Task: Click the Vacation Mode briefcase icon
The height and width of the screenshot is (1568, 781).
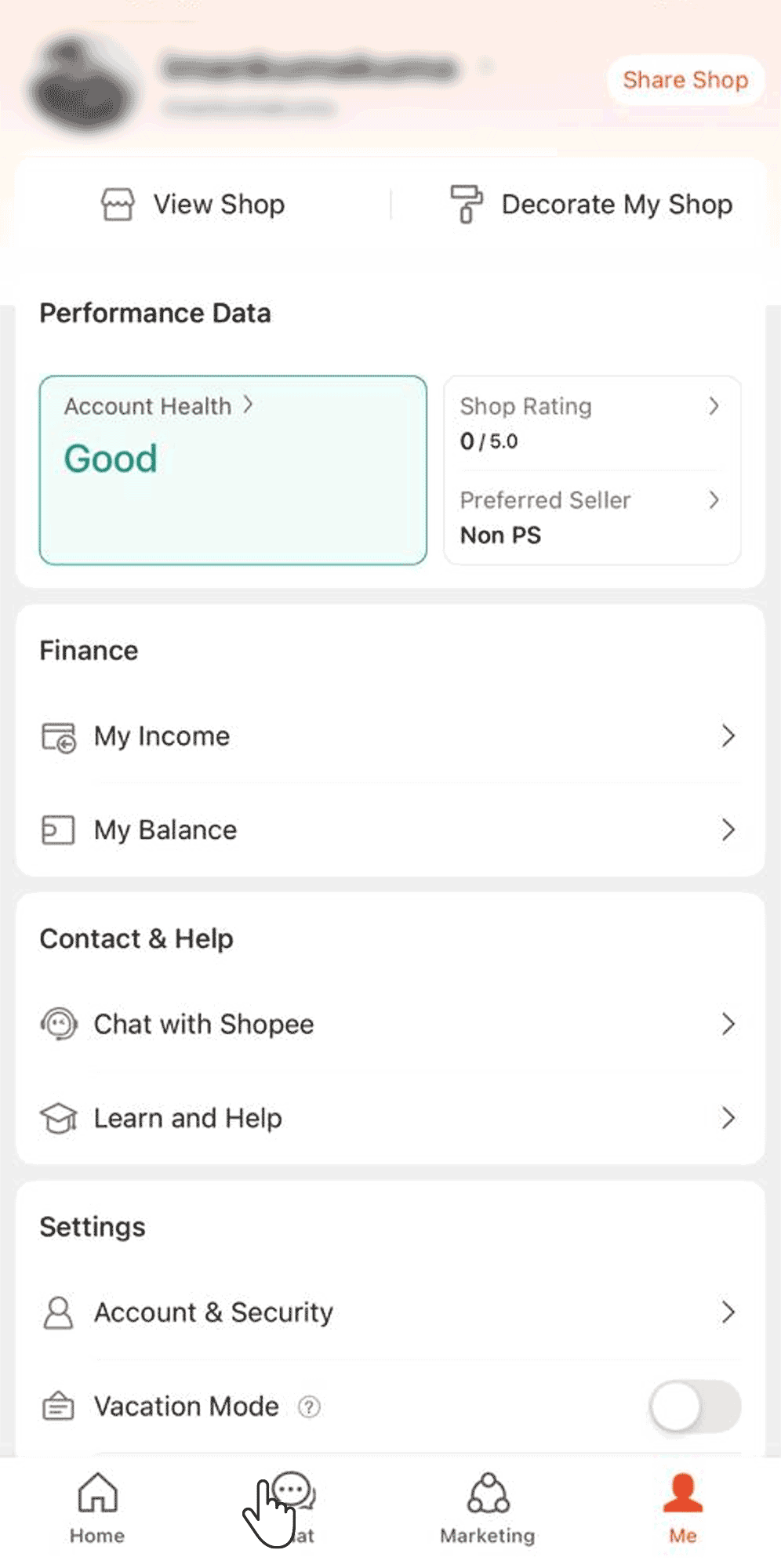Action: 56,1406
